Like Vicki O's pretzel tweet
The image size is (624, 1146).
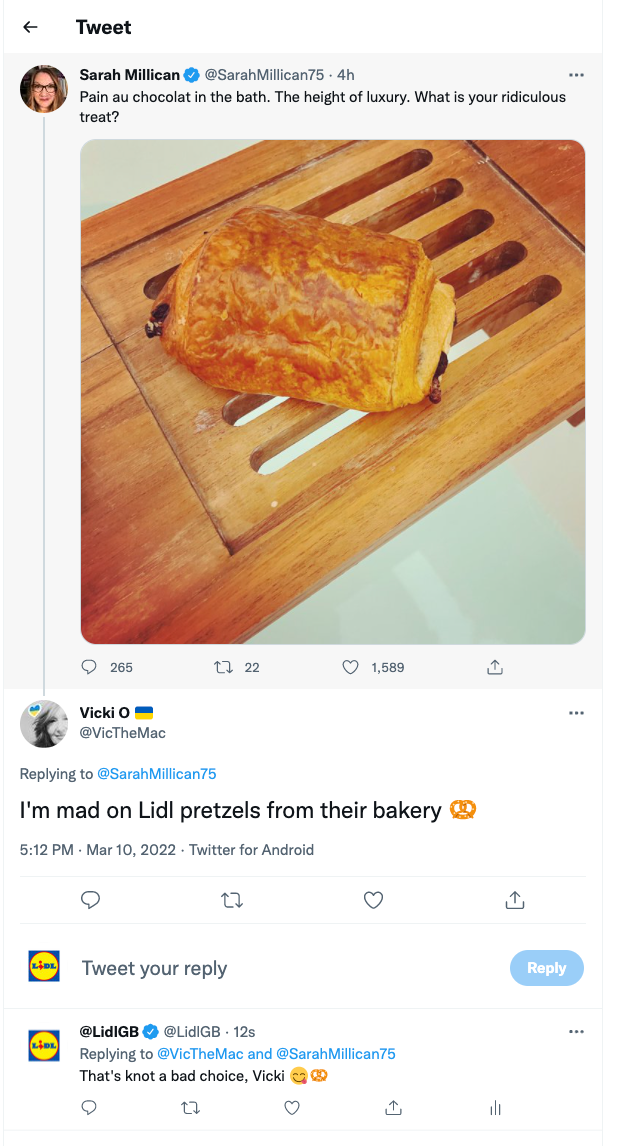pos(373,900)
